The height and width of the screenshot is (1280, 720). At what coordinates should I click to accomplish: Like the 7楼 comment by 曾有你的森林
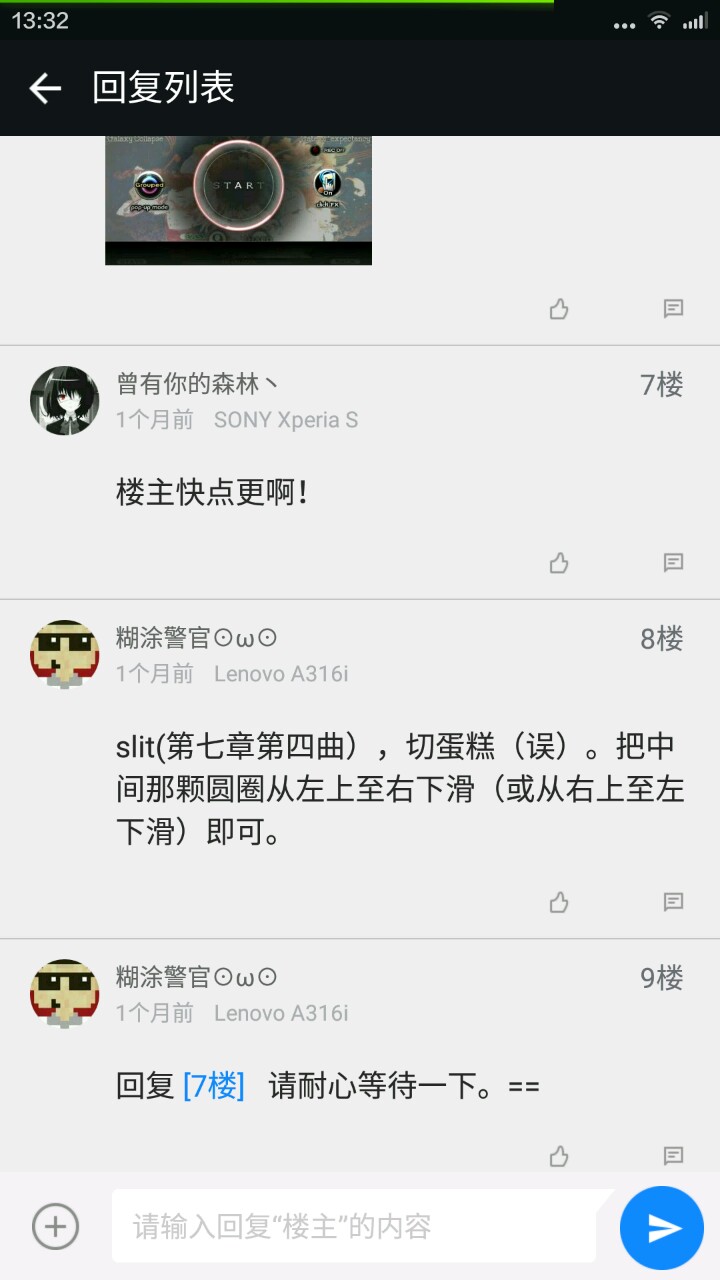tap(559, 563)
